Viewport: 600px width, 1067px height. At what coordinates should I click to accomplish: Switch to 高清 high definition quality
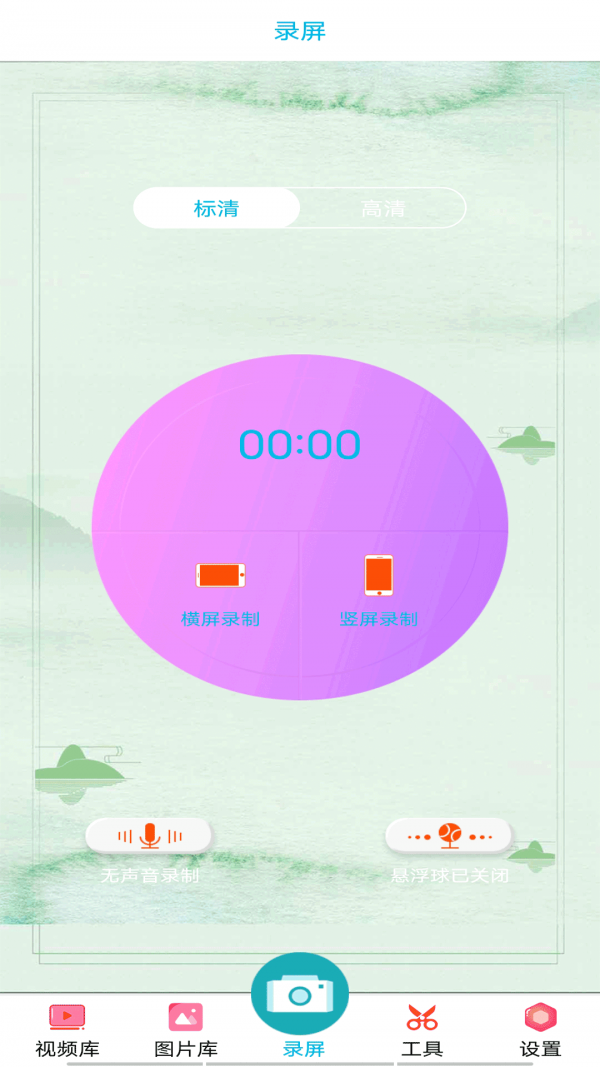pos(383,208)
